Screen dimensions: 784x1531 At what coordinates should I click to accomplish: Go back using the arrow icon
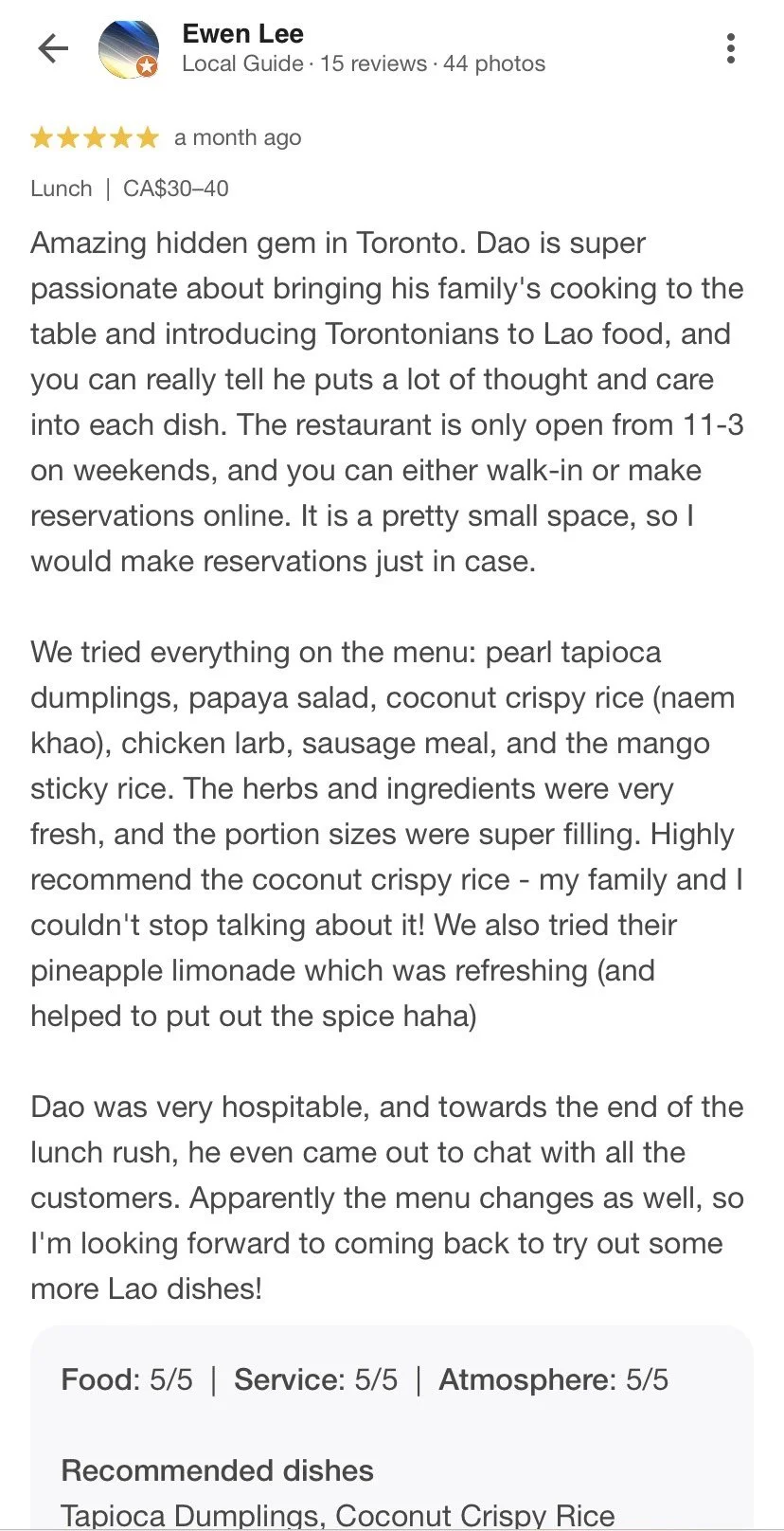tap(53, 49)
